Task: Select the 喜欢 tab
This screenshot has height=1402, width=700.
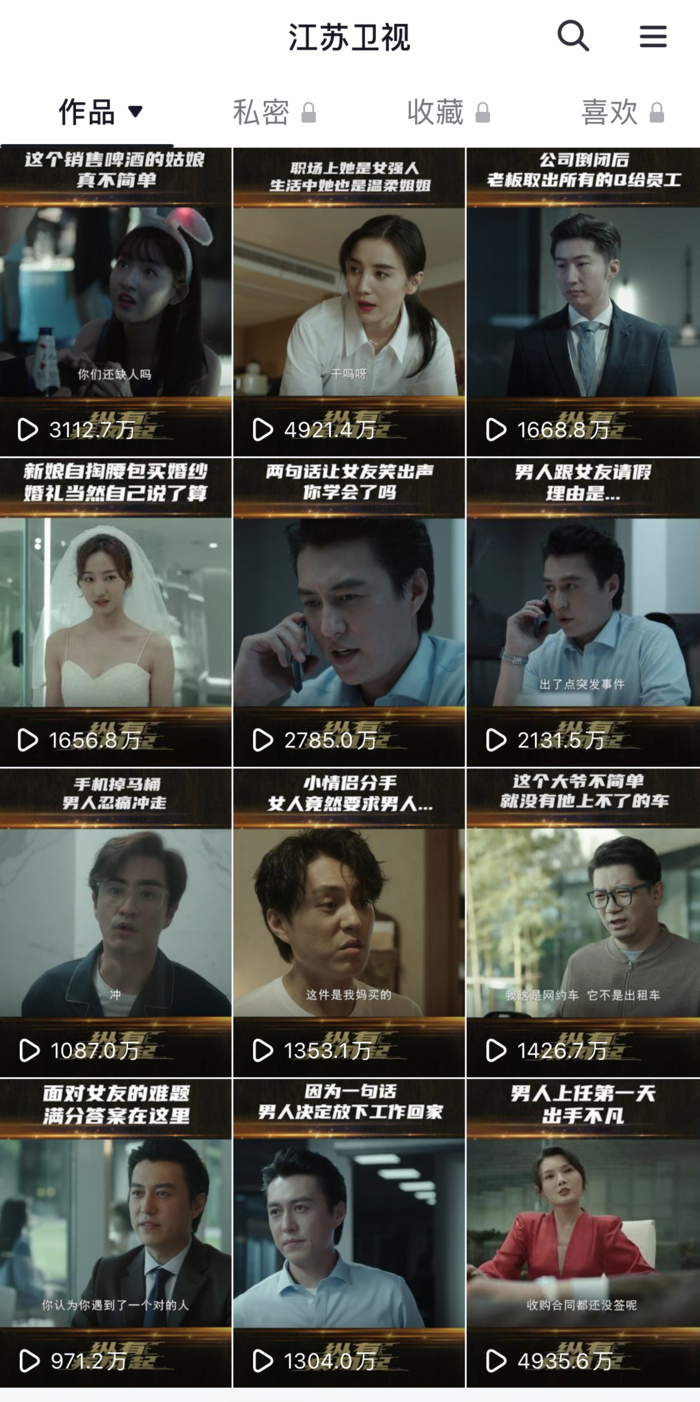Action: [x=621, y=112]
